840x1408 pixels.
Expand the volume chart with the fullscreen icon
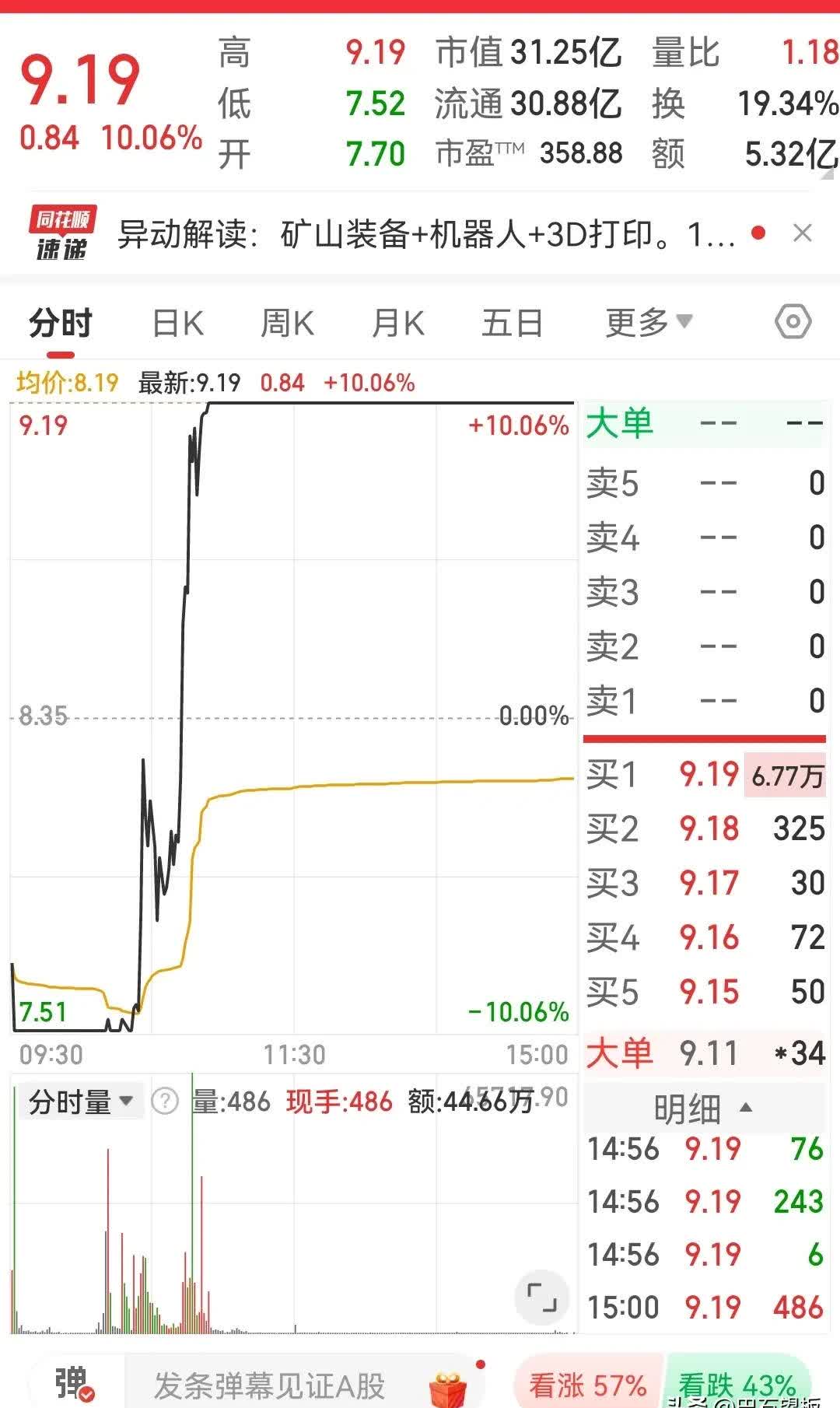click(x=544, y=1298)
